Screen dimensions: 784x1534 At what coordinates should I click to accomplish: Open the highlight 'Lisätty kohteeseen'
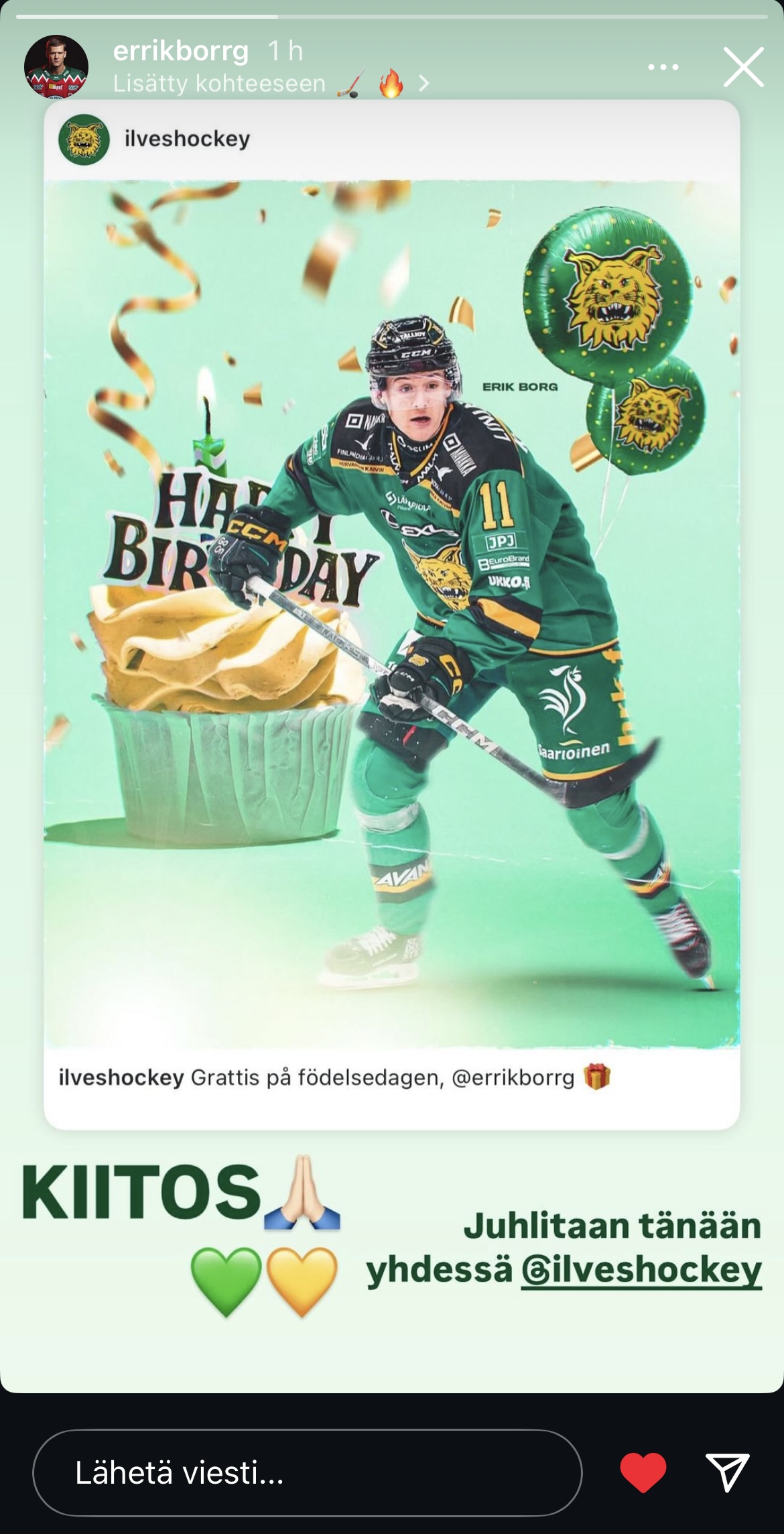click(x=271, y=84)
